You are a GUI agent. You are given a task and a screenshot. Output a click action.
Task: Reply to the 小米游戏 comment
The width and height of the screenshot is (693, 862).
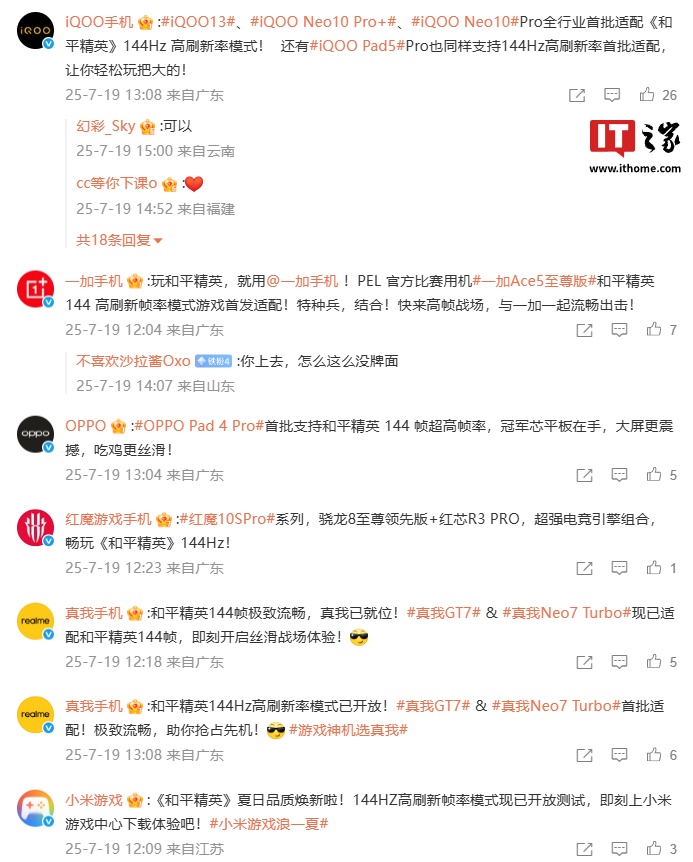[619, 849]
